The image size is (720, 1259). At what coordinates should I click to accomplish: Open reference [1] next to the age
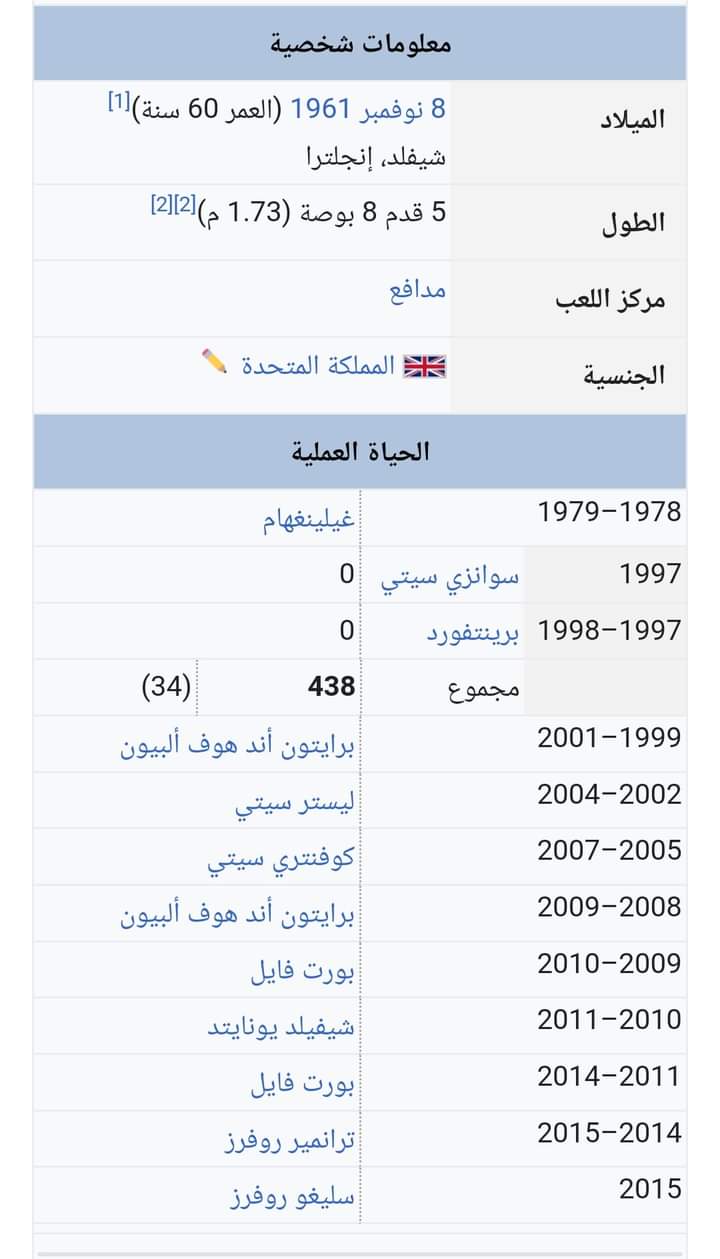pos(119,101)
